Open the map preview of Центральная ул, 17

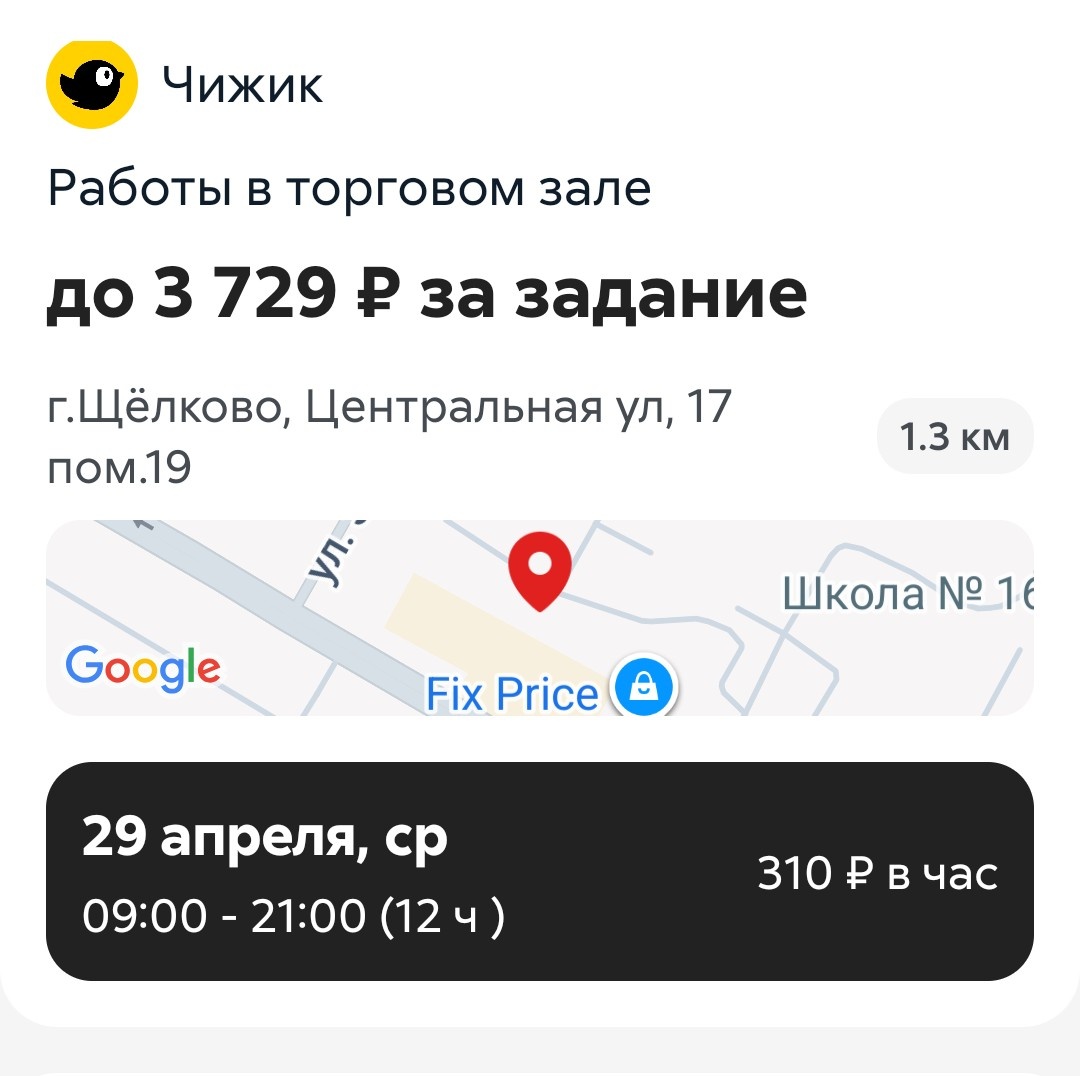pyautogui.click(x=540, y=618)
